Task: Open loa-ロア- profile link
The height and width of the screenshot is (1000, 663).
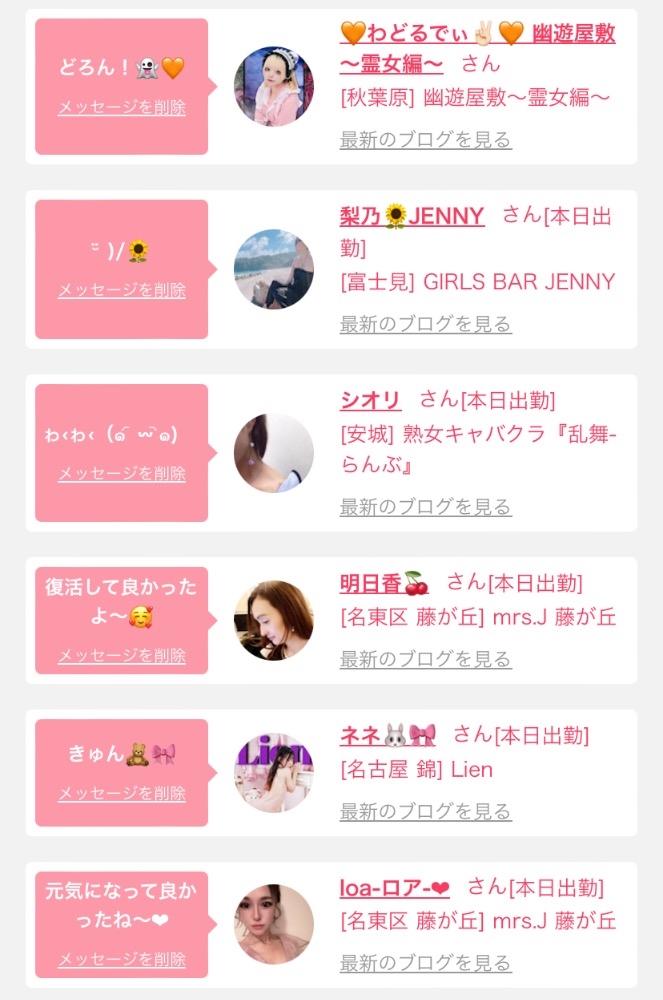Action: click(394, 888)
